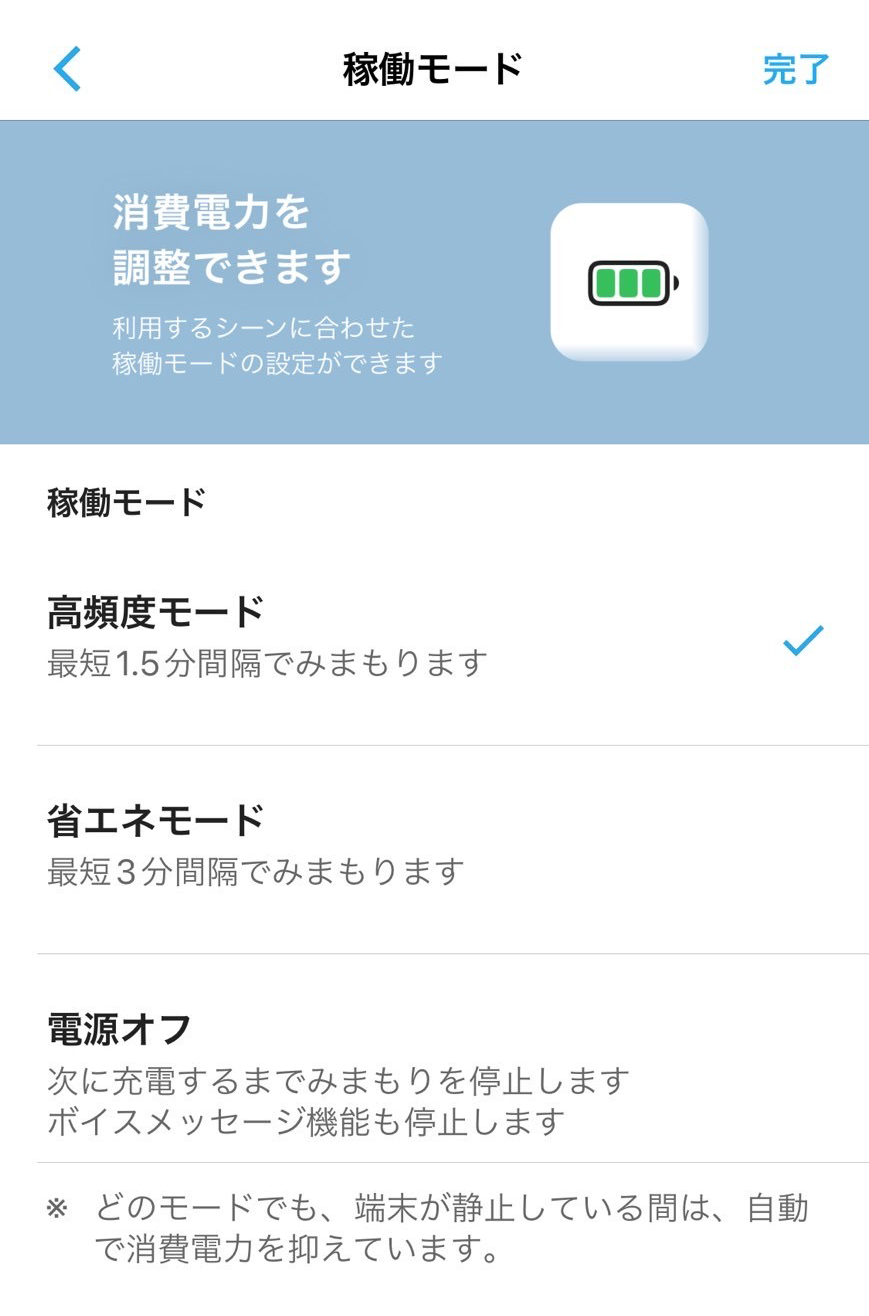Tap 完了 to finish
This screenshot has width=869, height=1316.
click(x=797, y=68)
